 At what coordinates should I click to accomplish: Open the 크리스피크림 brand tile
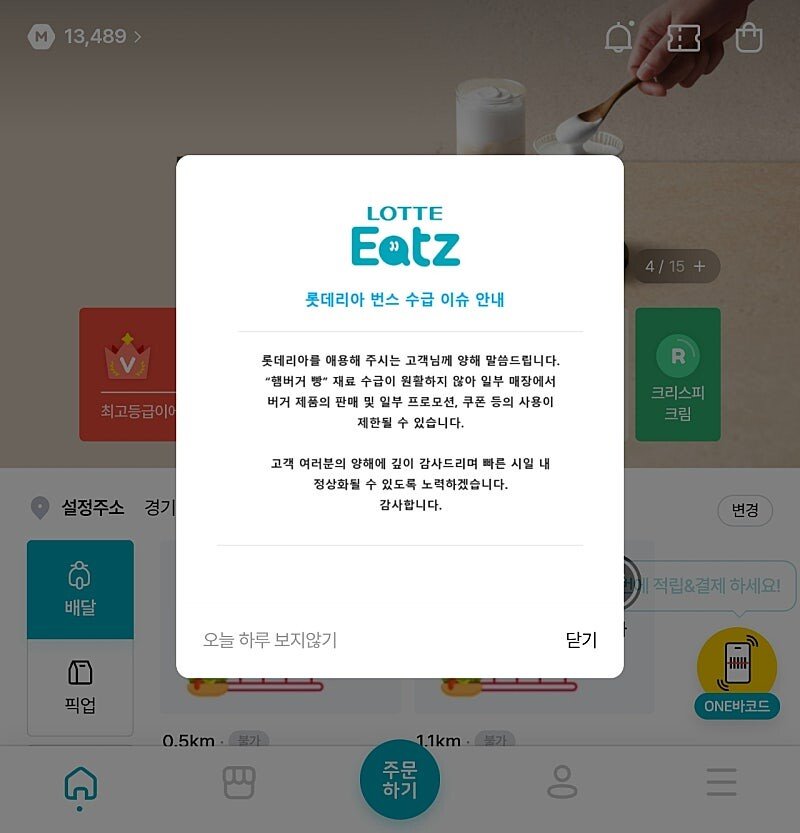tap(678, 375)
